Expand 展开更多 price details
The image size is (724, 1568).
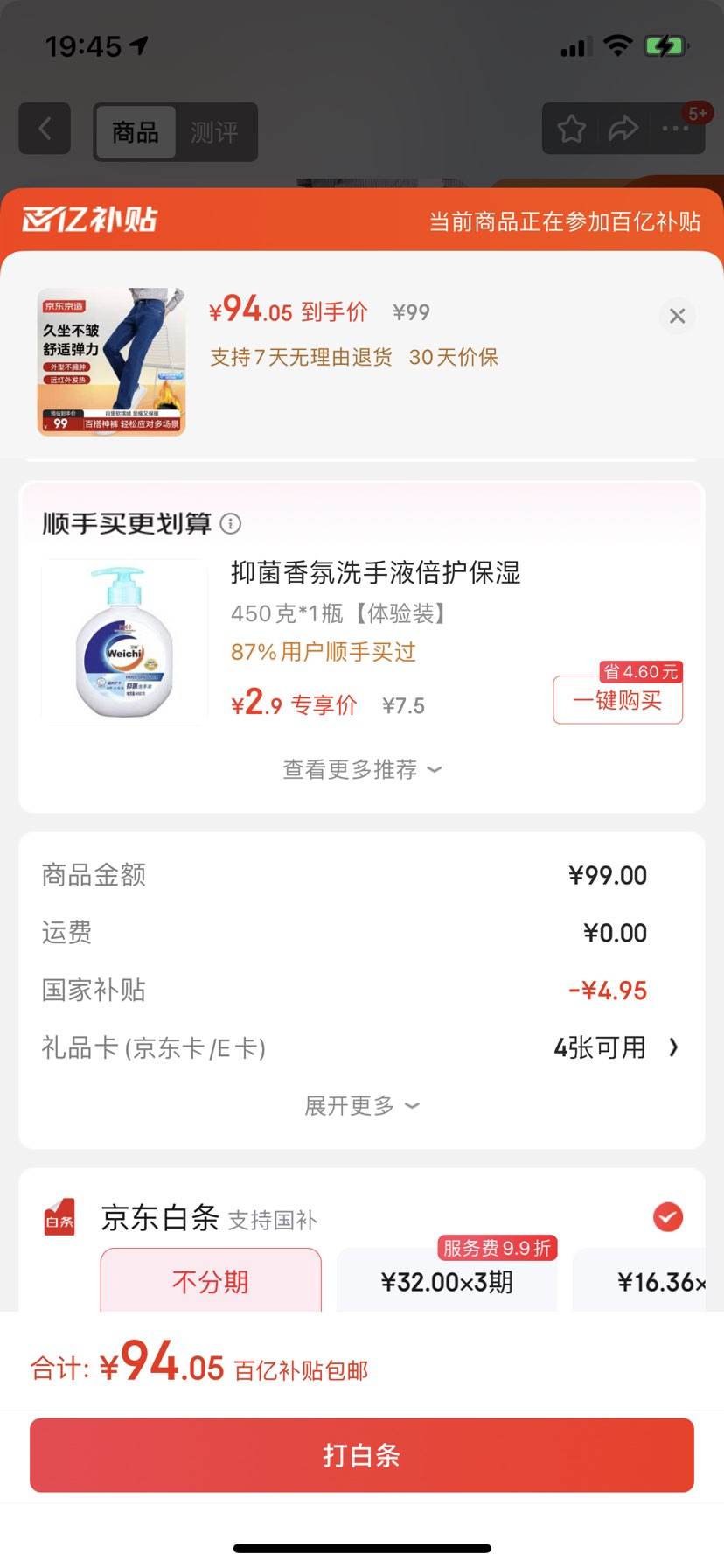point(361,1106)
